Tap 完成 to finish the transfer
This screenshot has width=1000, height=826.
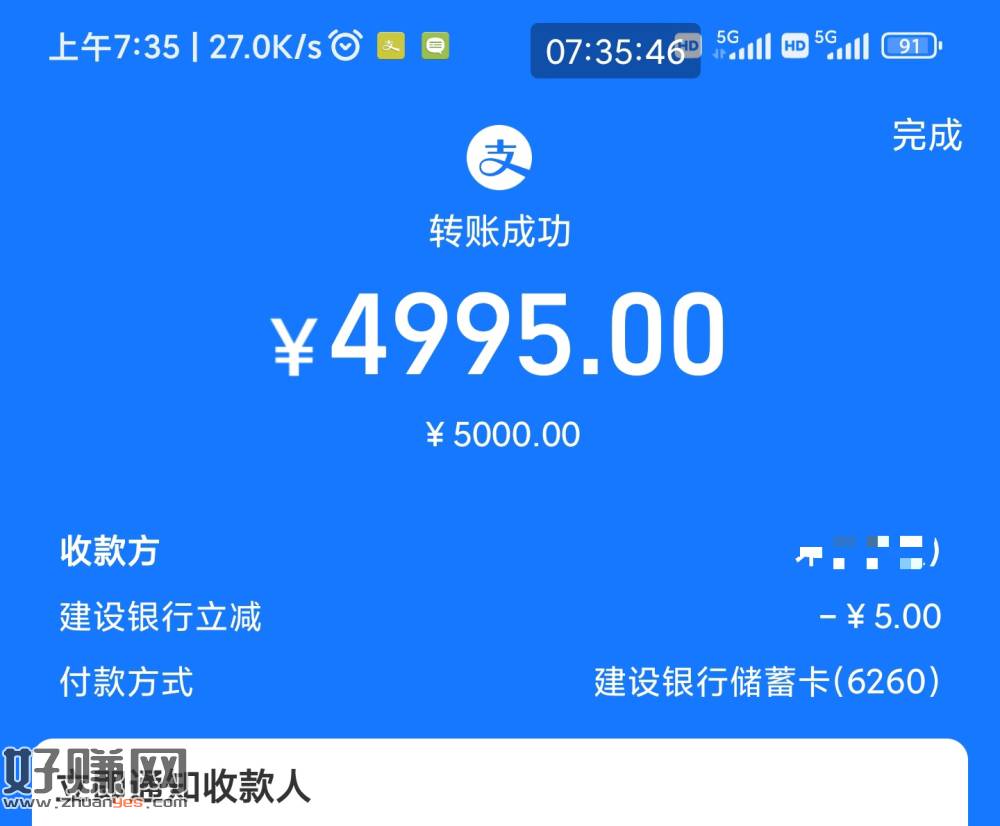coord(926,135)
